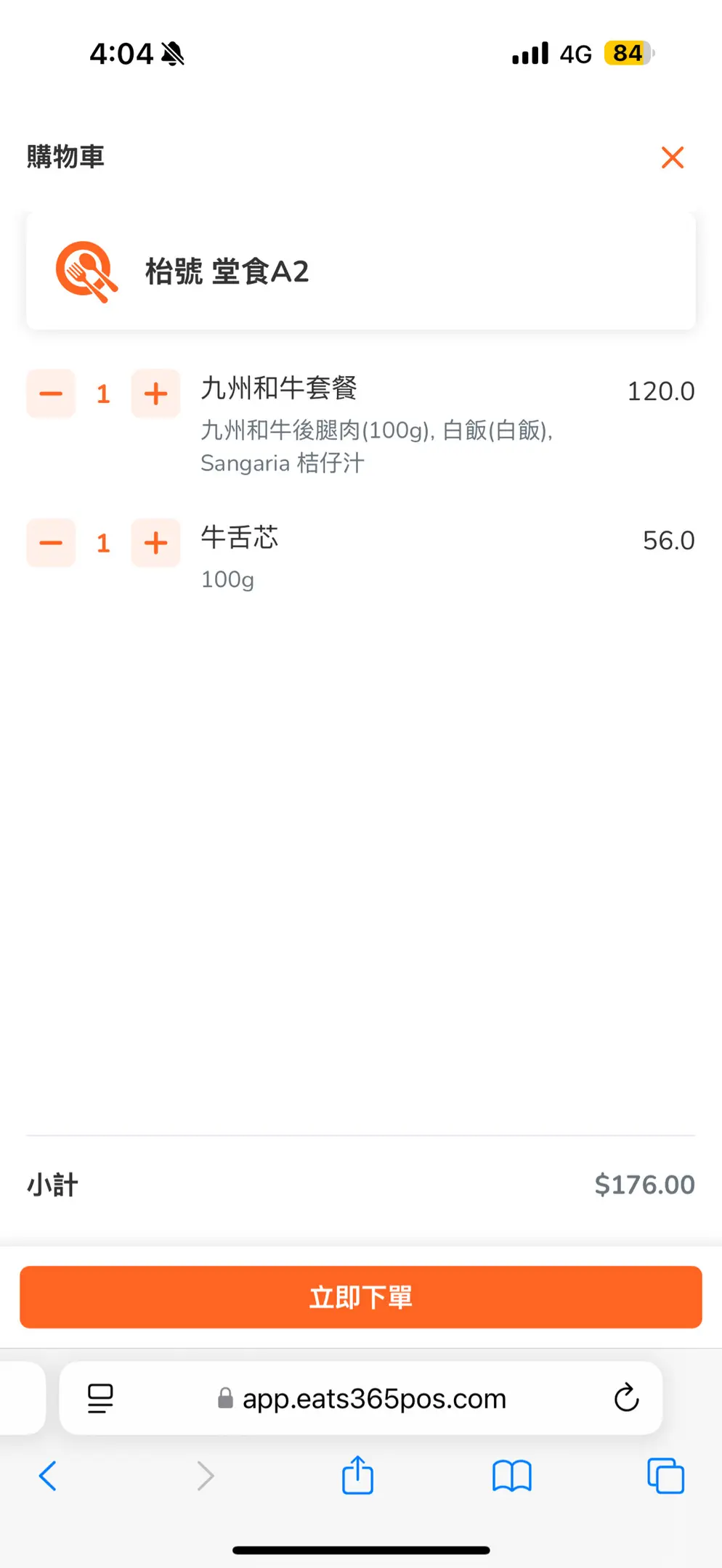This screenshot has width=722, height=1568.
Task: Decrease quantity of 九州和牛套餐
Action: pos(51,393)
